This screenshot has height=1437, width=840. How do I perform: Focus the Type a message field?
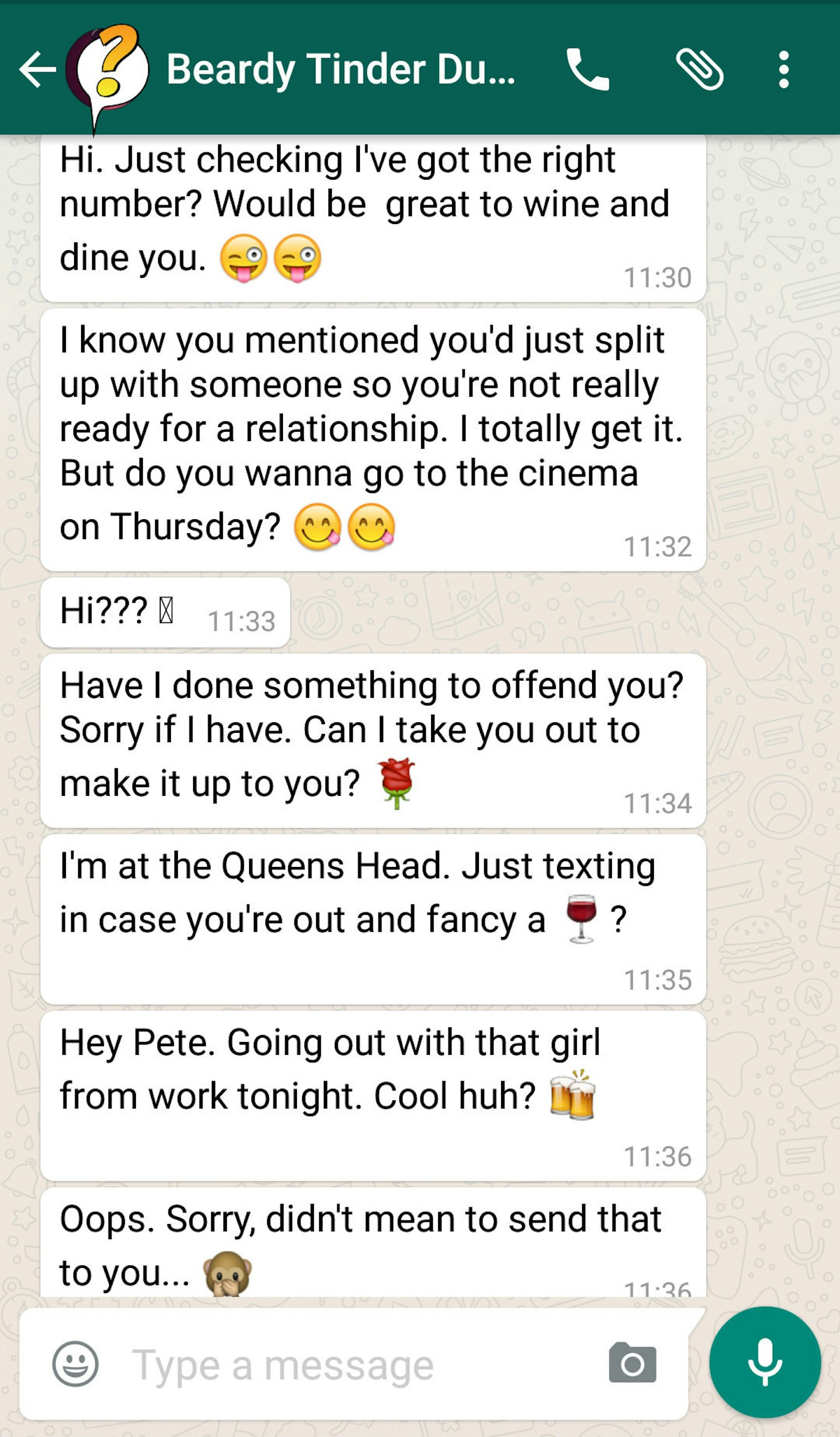pyautogui.click(x=362, y=1365)
